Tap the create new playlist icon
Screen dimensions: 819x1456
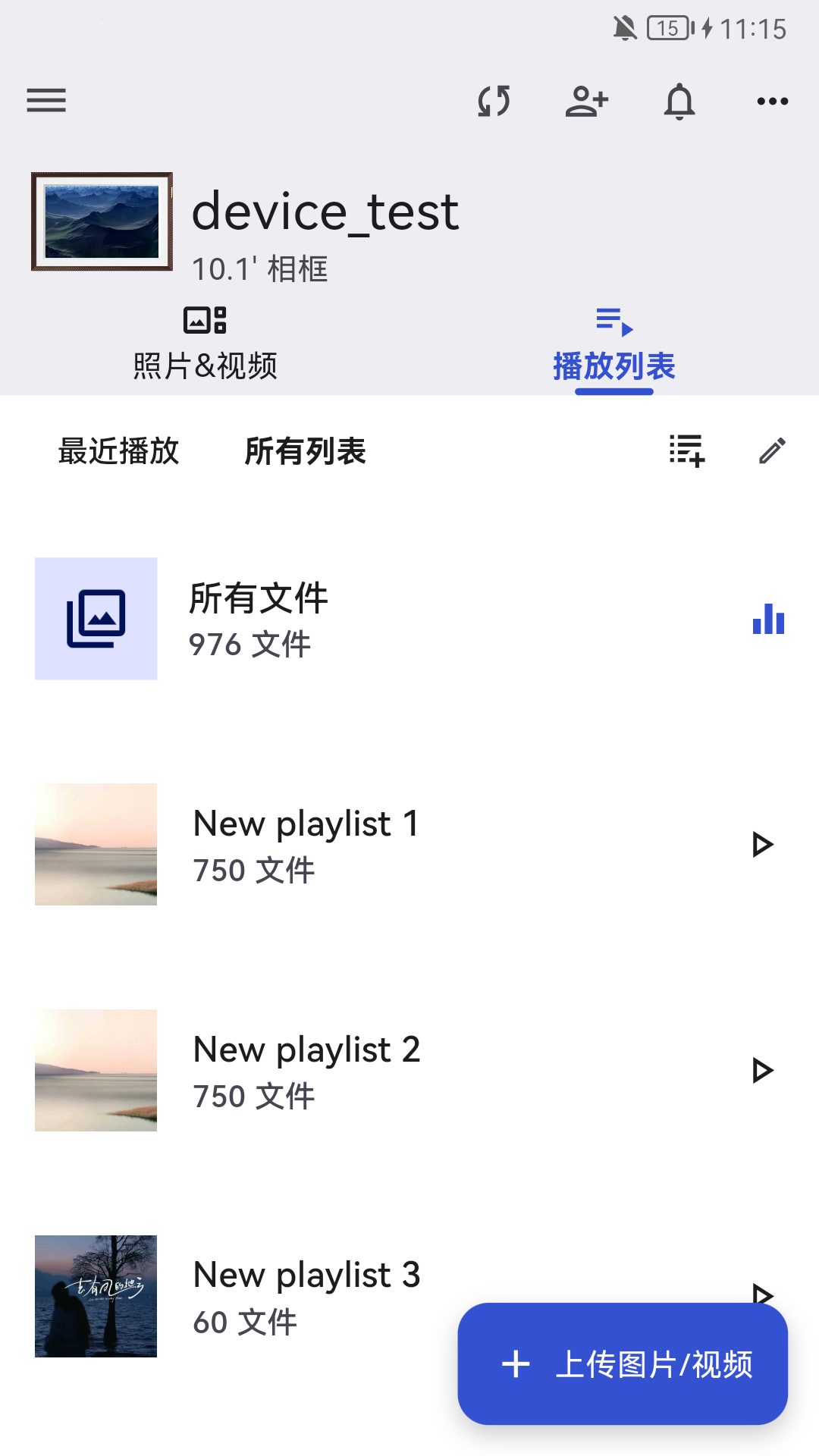tap(685, 450)
